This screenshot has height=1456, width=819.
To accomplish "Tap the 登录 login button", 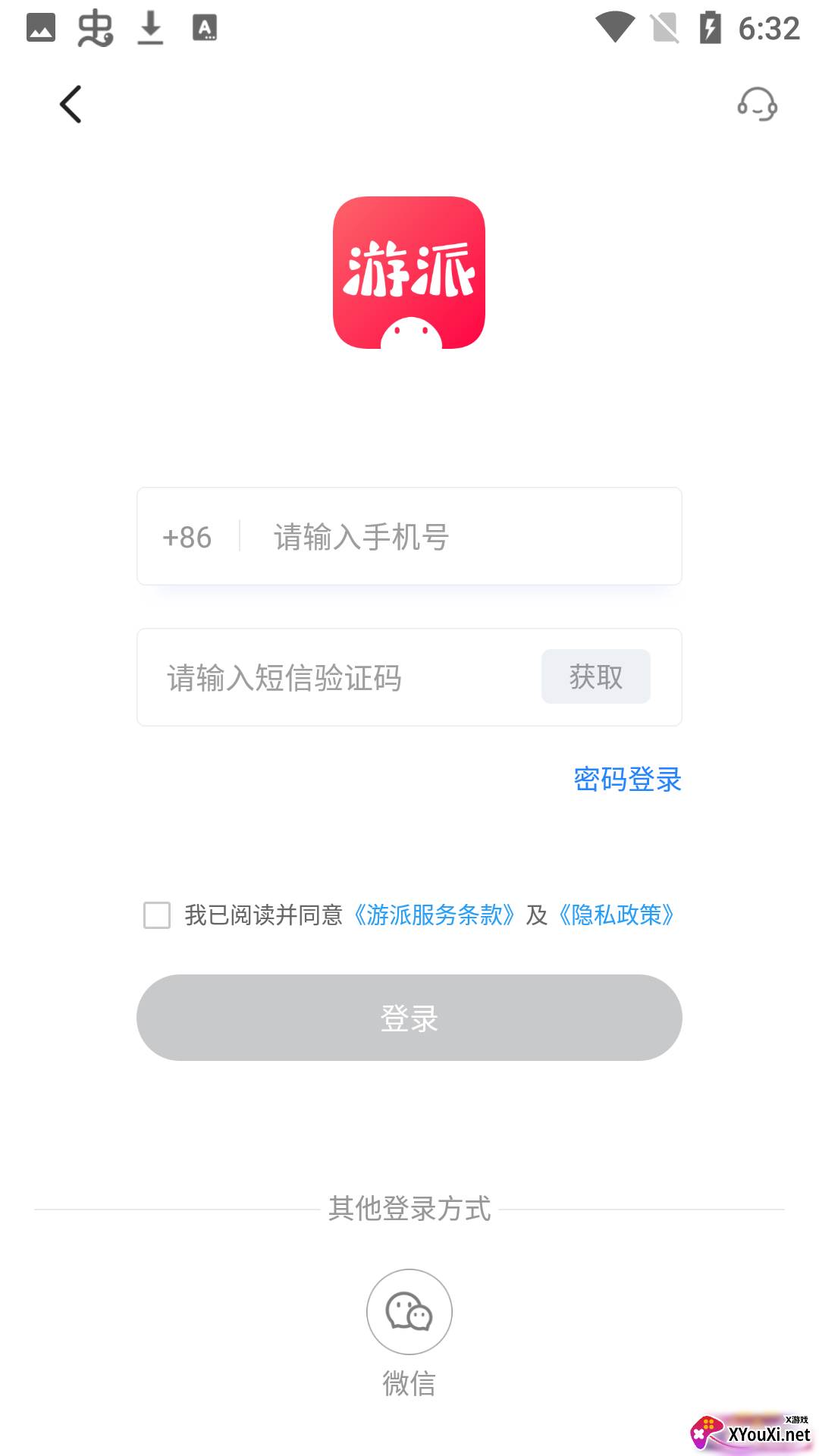I will tap(409, 1018).
